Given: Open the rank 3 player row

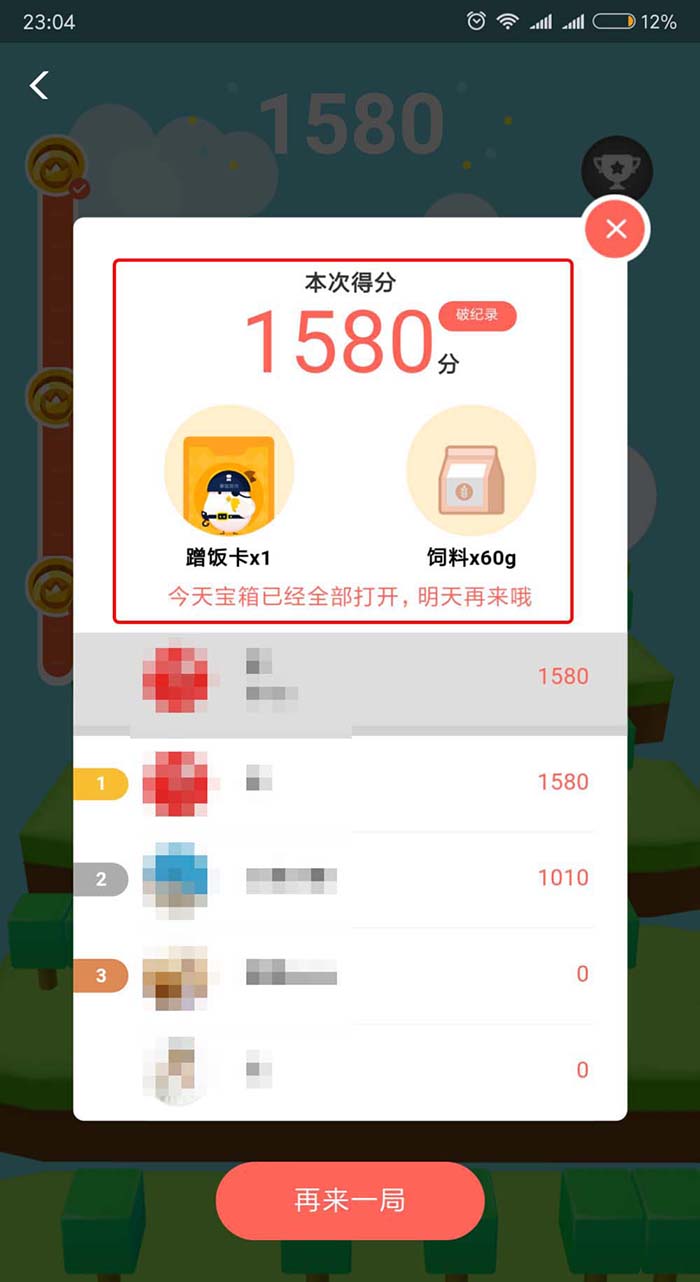Looking at the screenshot, I should (350, 975).
